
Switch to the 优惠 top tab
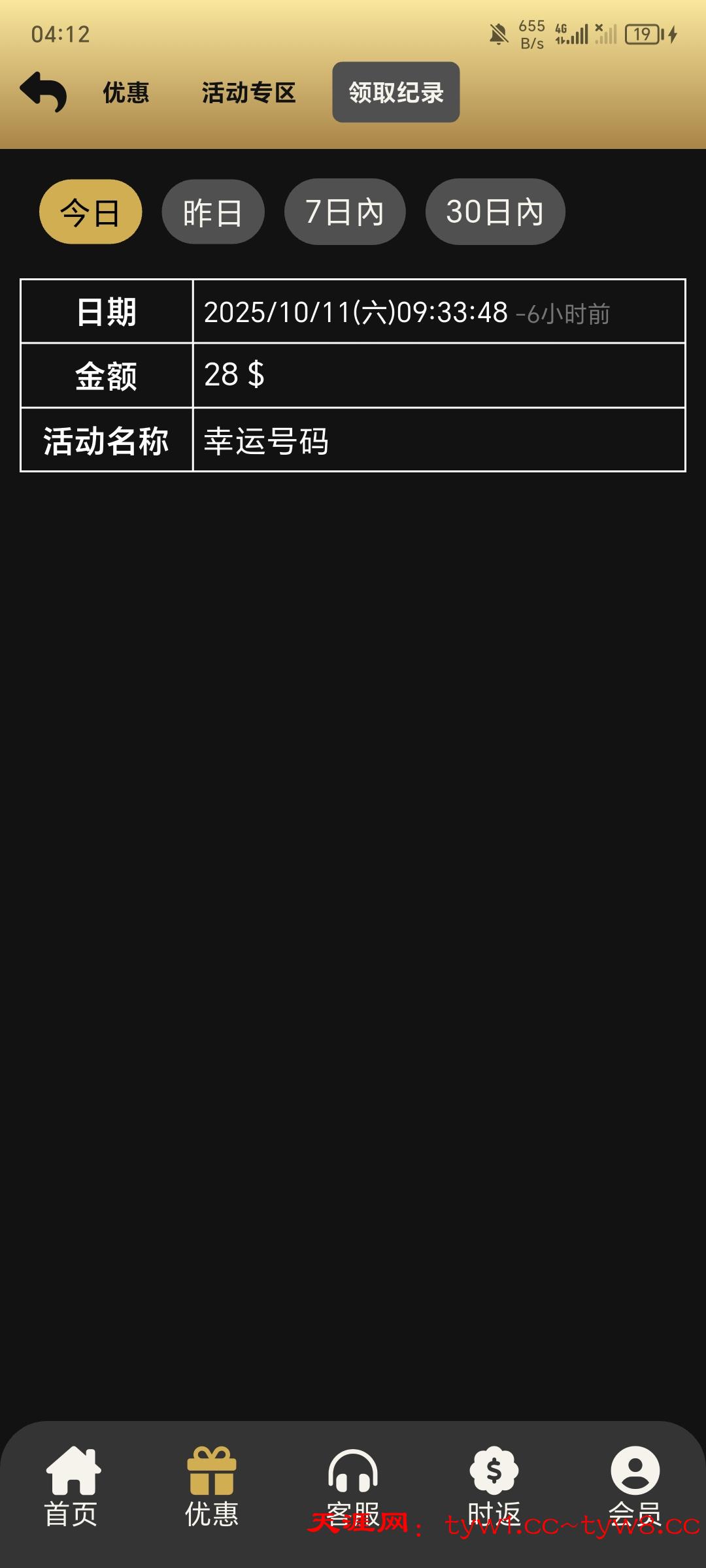pyautogui.click(x=126, y=93)
